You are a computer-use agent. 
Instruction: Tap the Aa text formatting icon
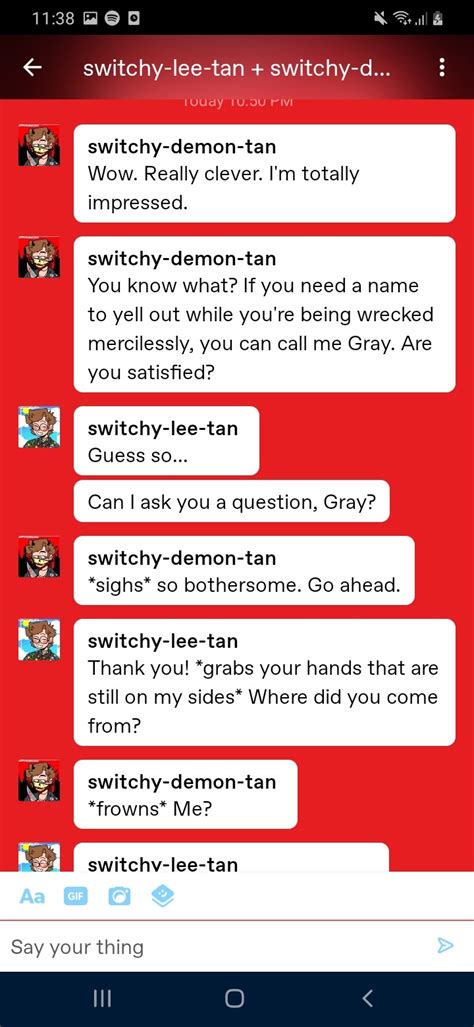coord(32,896)
